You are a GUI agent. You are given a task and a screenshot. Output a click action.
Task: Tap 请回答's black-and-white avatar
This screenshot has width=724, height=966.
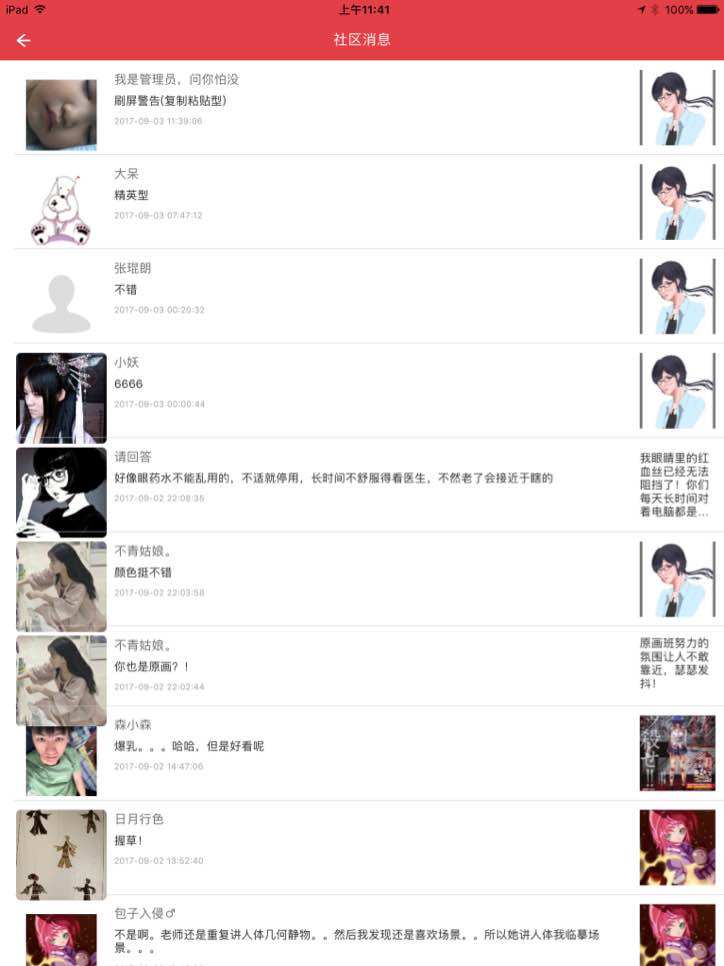coord(61,492)
